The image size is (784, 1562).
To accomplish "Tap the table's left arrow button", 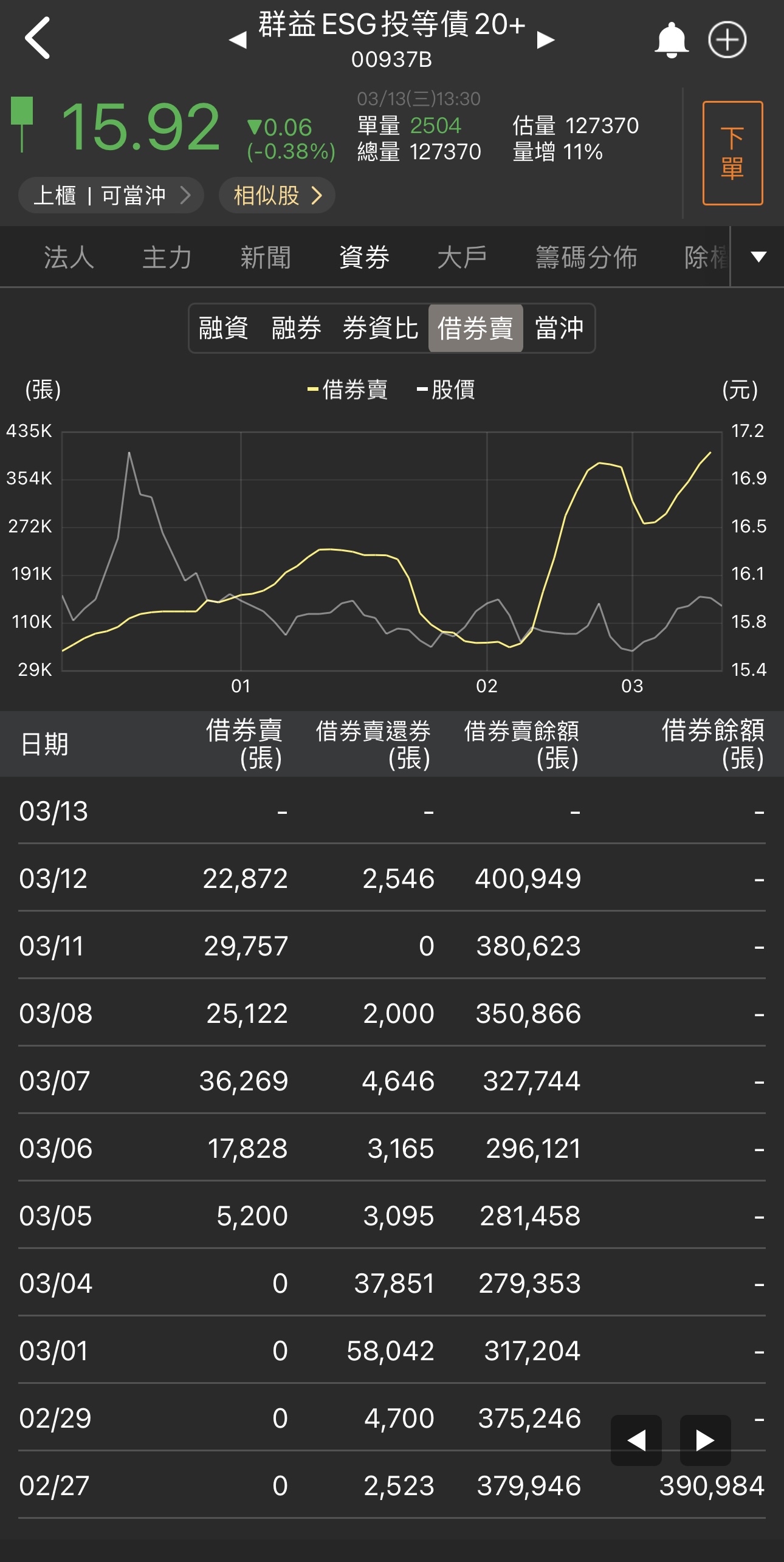I will click(x=636, y=1440).
